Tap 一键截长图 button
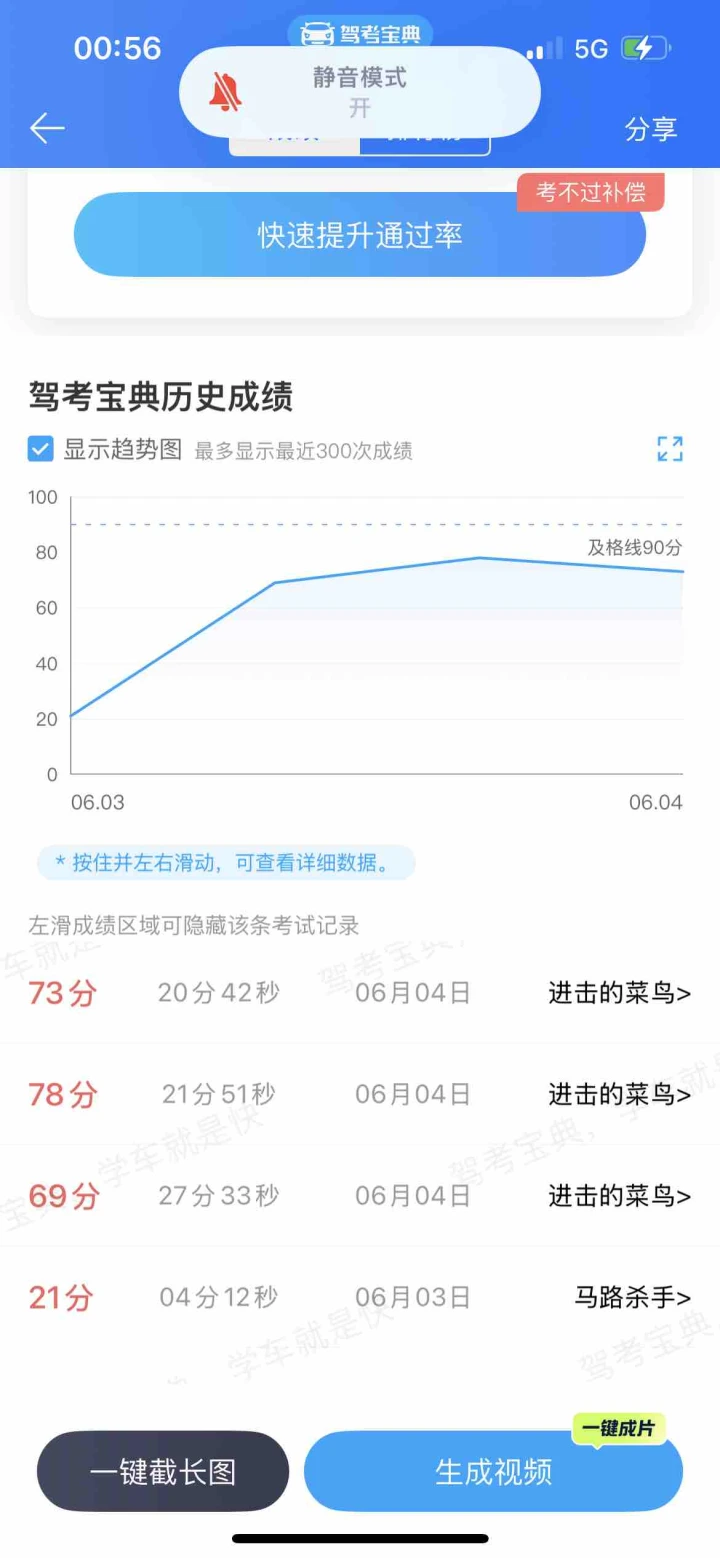720x1558 pixels. pos(163,1471)
